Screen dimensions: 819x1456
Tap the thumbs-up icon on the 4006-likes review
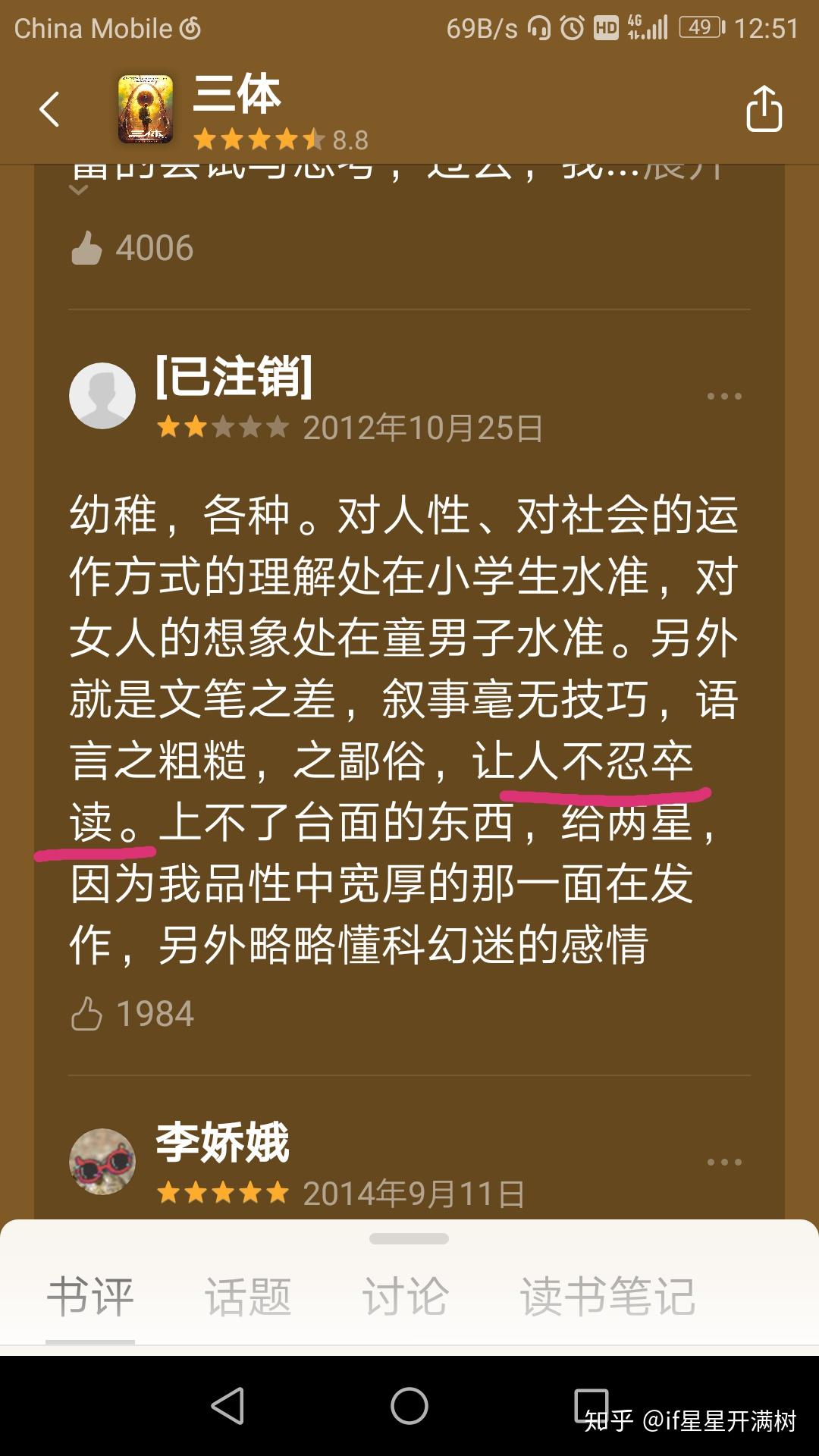[x=86, y=248]
